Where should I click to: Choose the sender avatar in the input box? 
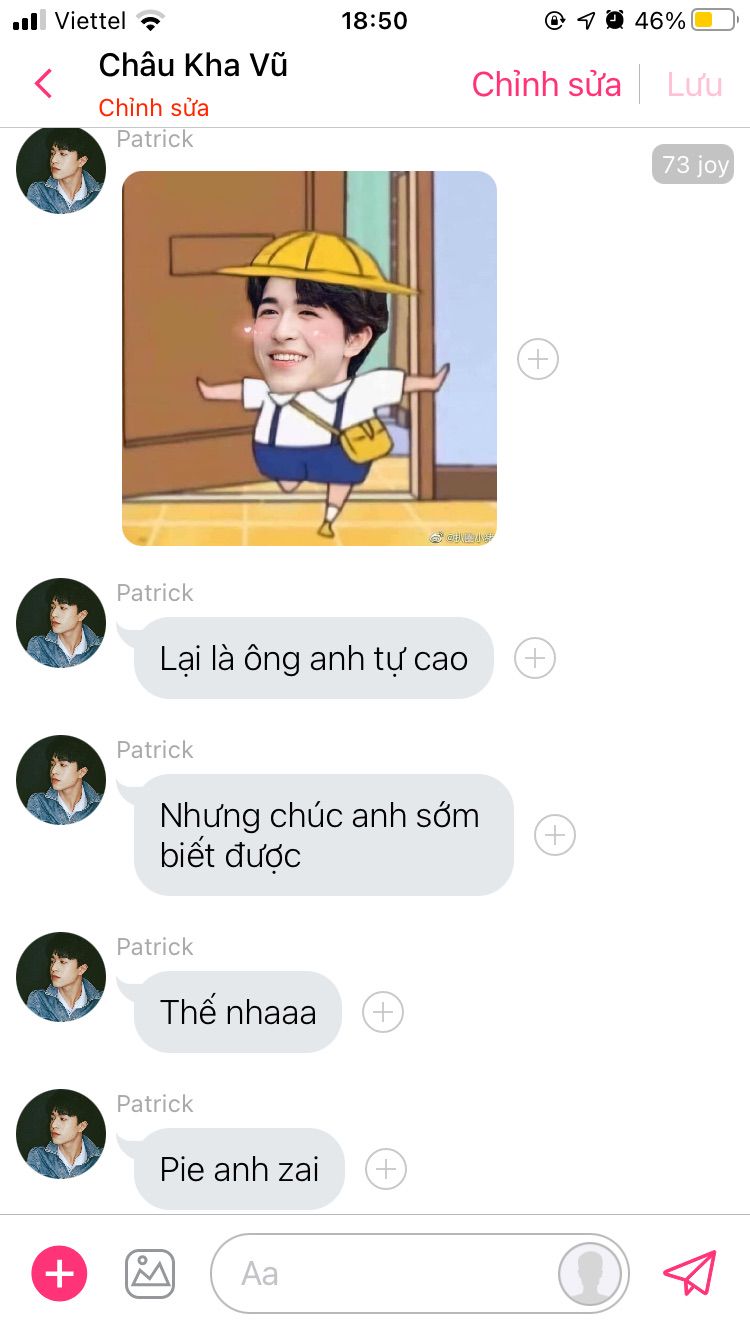click(x=590, y=1274)
